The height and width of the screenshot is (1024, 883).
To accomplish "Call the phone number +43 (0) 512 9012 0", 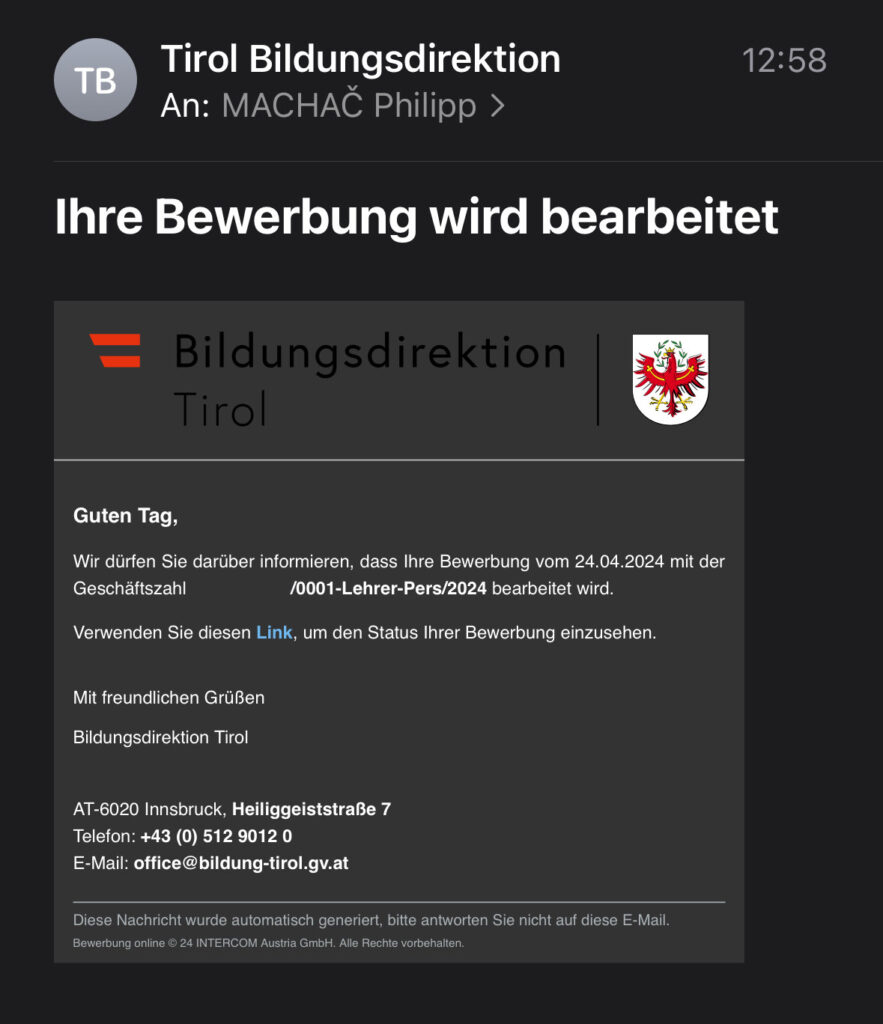I will point(216,836).
